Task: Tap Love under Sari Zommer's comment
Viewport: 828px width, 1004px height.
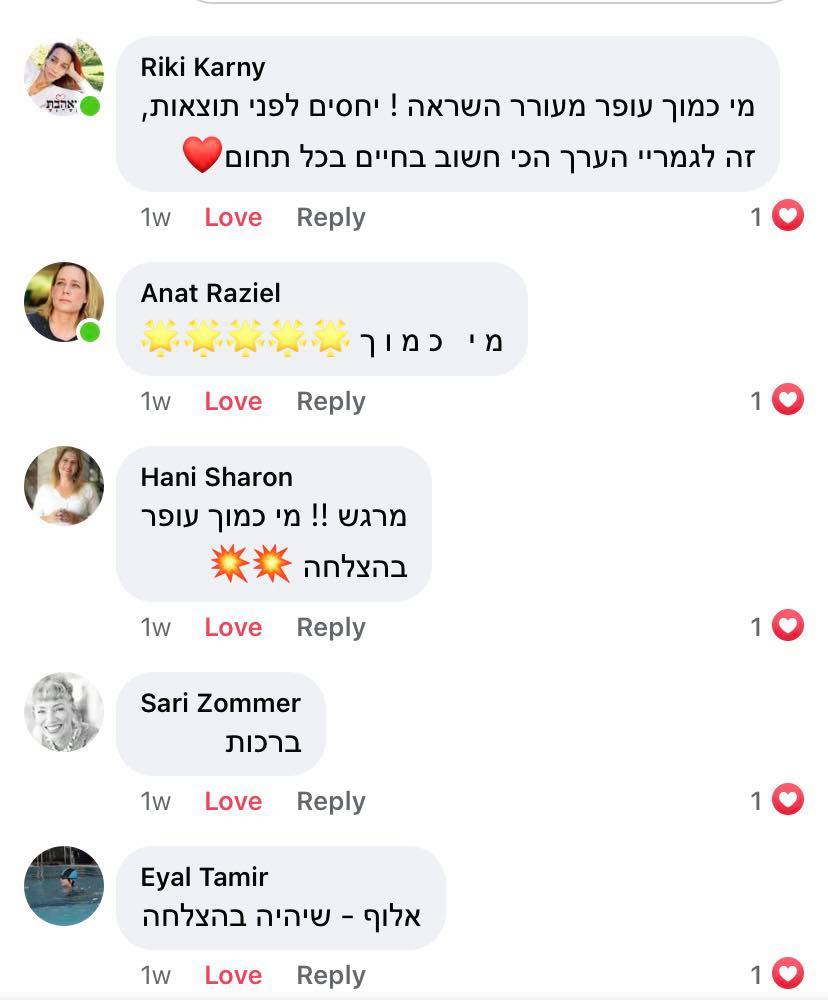Action: coord(233,801)
